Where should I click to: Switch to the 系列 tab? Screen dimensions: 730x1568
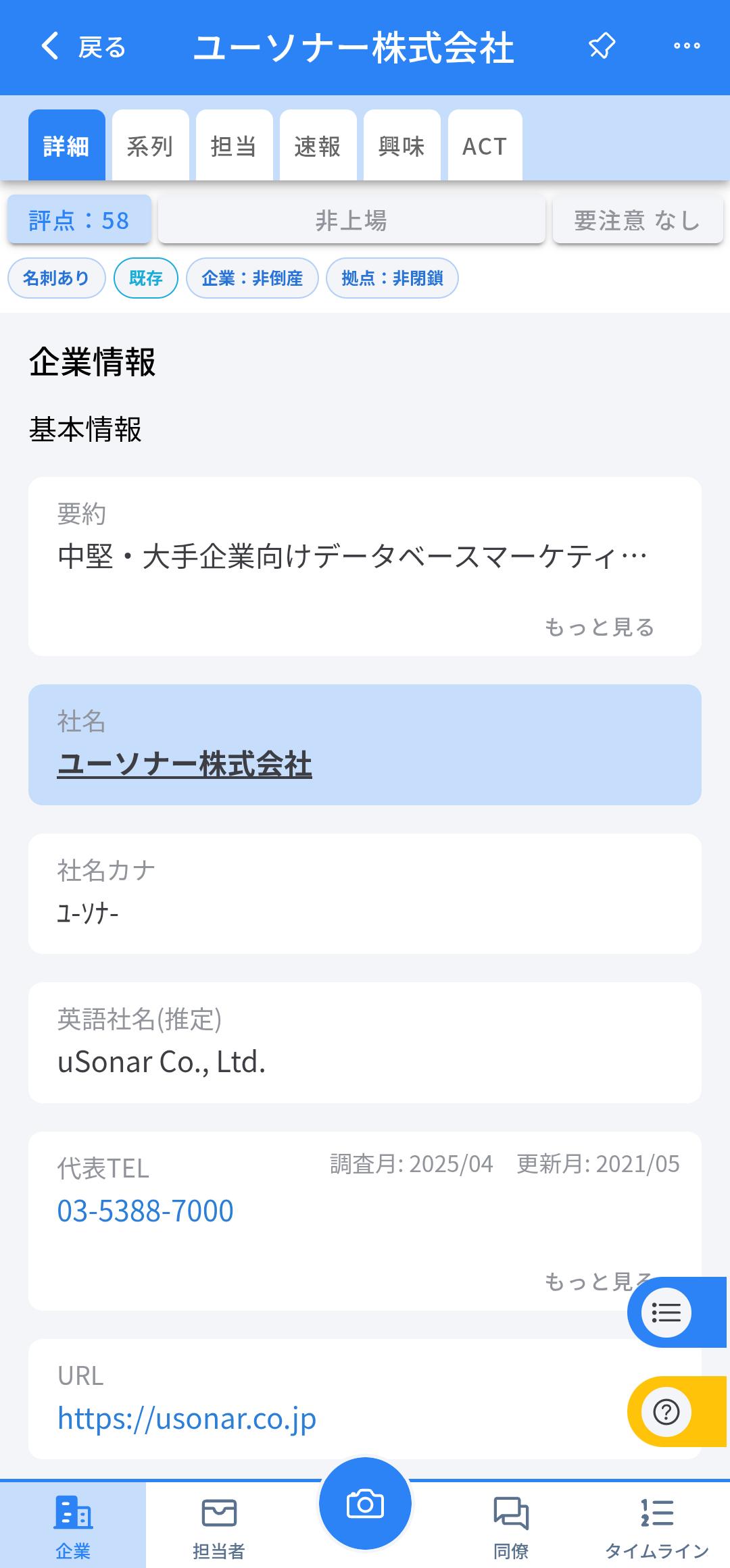(x=150, y=145)
